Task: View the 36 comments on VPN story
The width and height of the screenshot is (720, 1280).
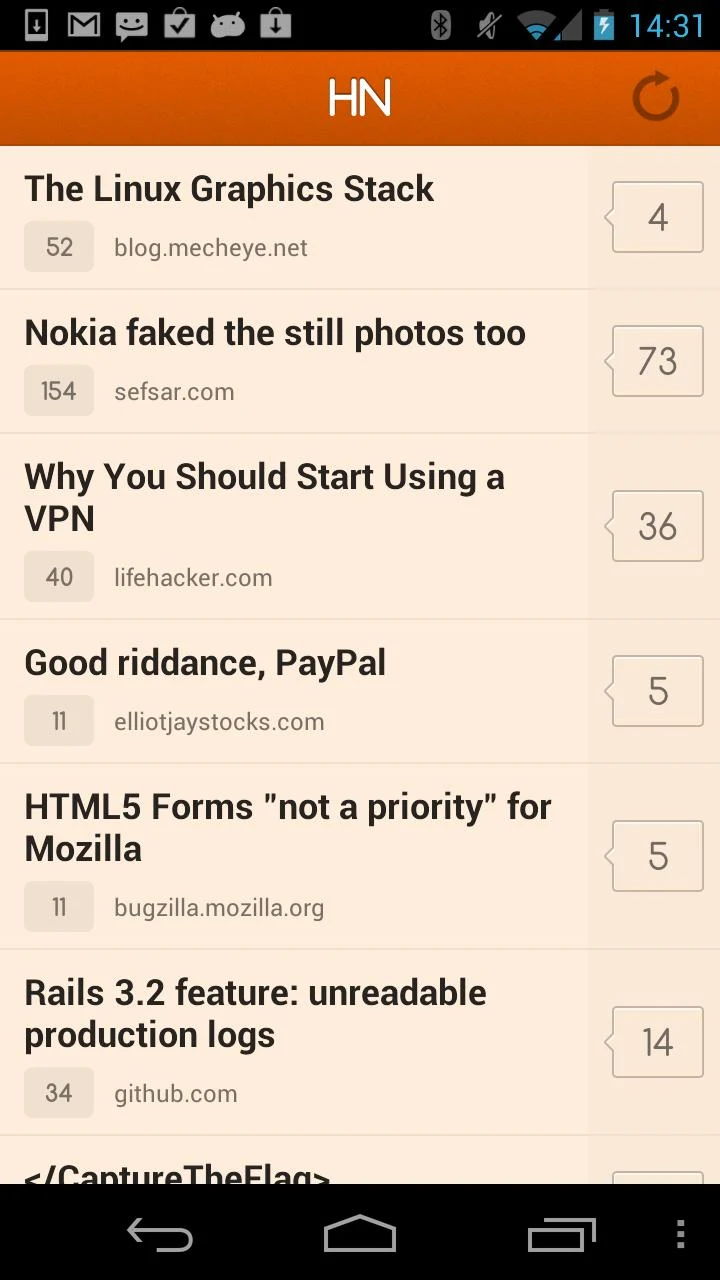Action: pyautogui.click(x=657, y=526)
